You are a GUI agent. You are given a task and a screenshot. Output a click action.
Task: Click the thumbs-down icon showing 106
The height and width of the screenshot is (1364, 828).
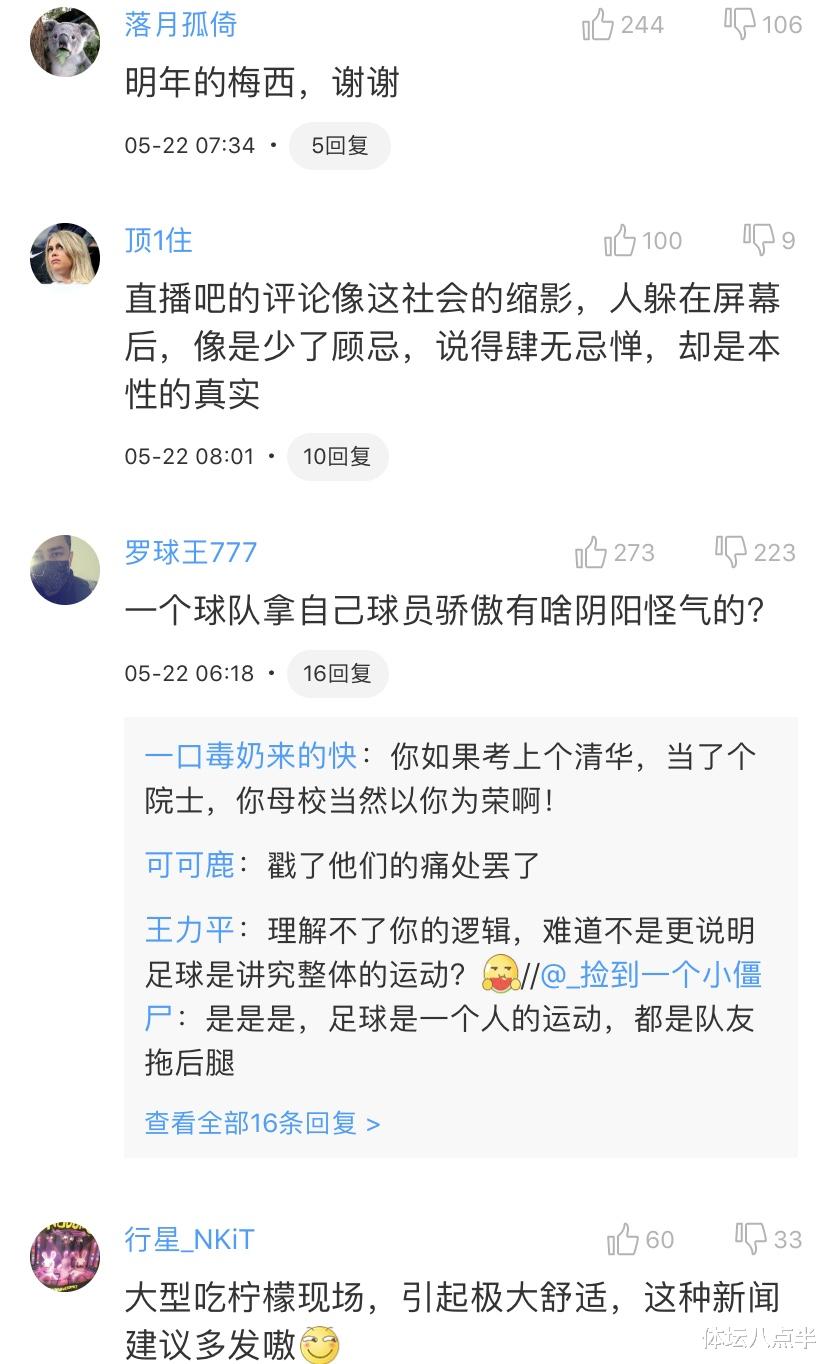[x=740, y=26]
